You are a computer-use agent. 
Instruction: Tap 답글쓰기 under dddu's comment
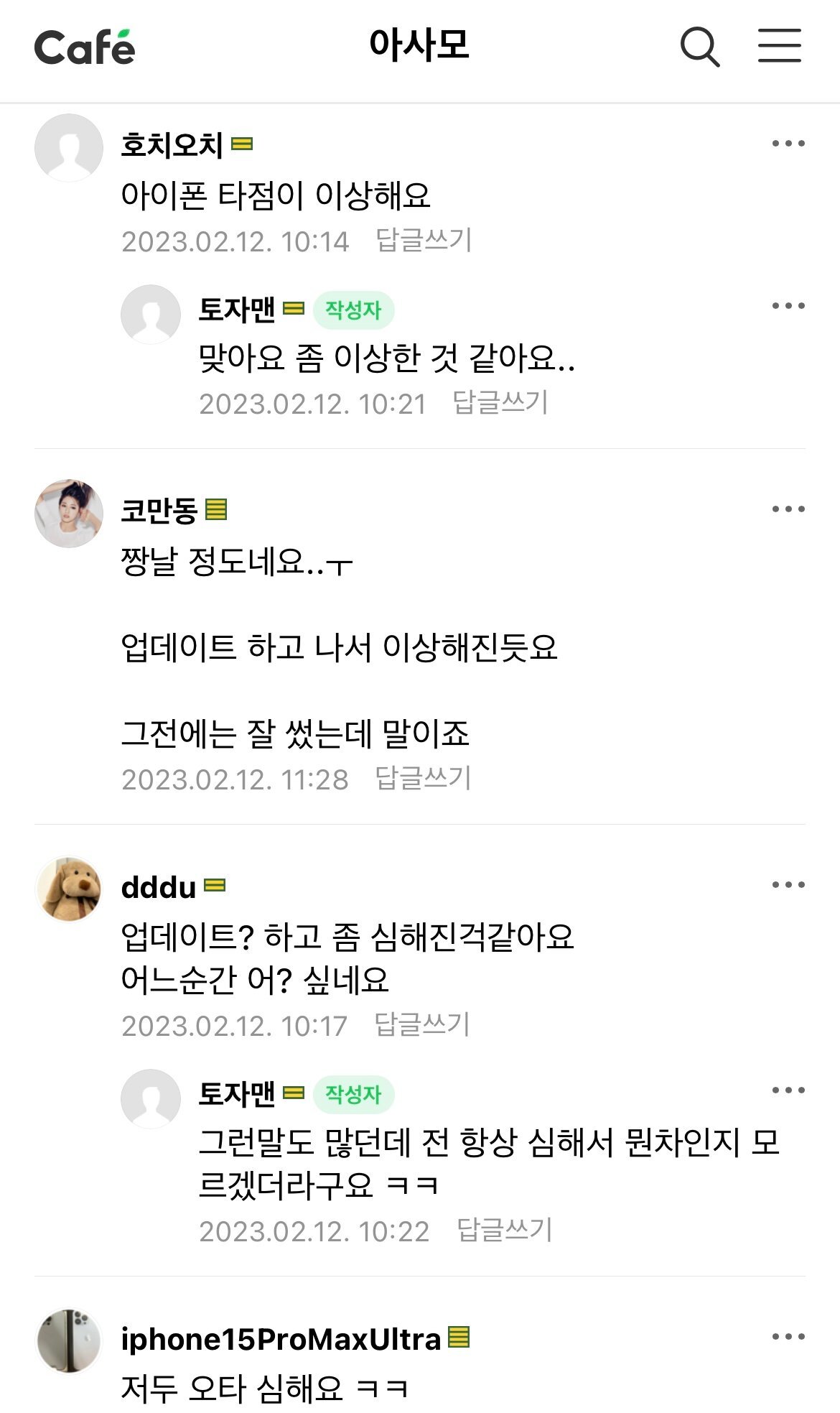tap(422, 1024)
